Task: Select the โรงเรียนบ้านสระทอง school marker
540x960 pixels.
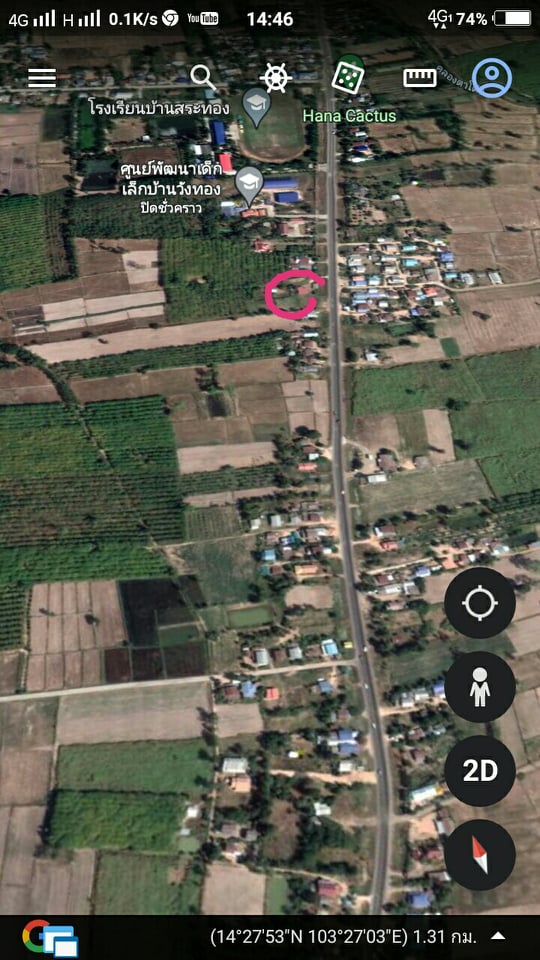Action: (x=257, y=107)
